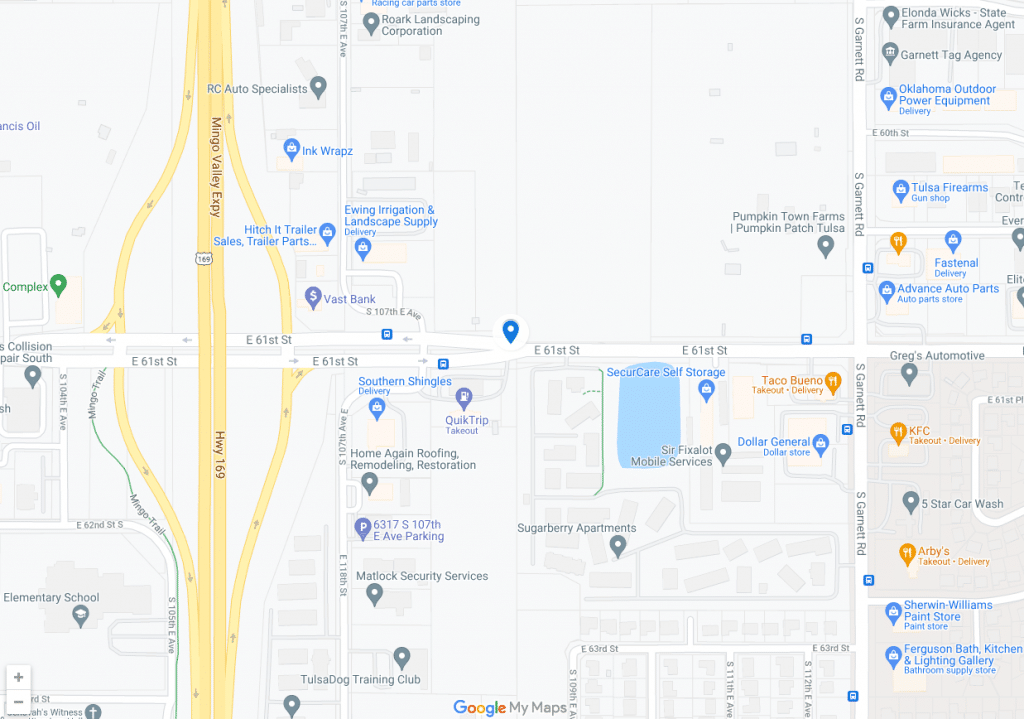Open SecurCare Self Storage marker

(x=707, y=391)
